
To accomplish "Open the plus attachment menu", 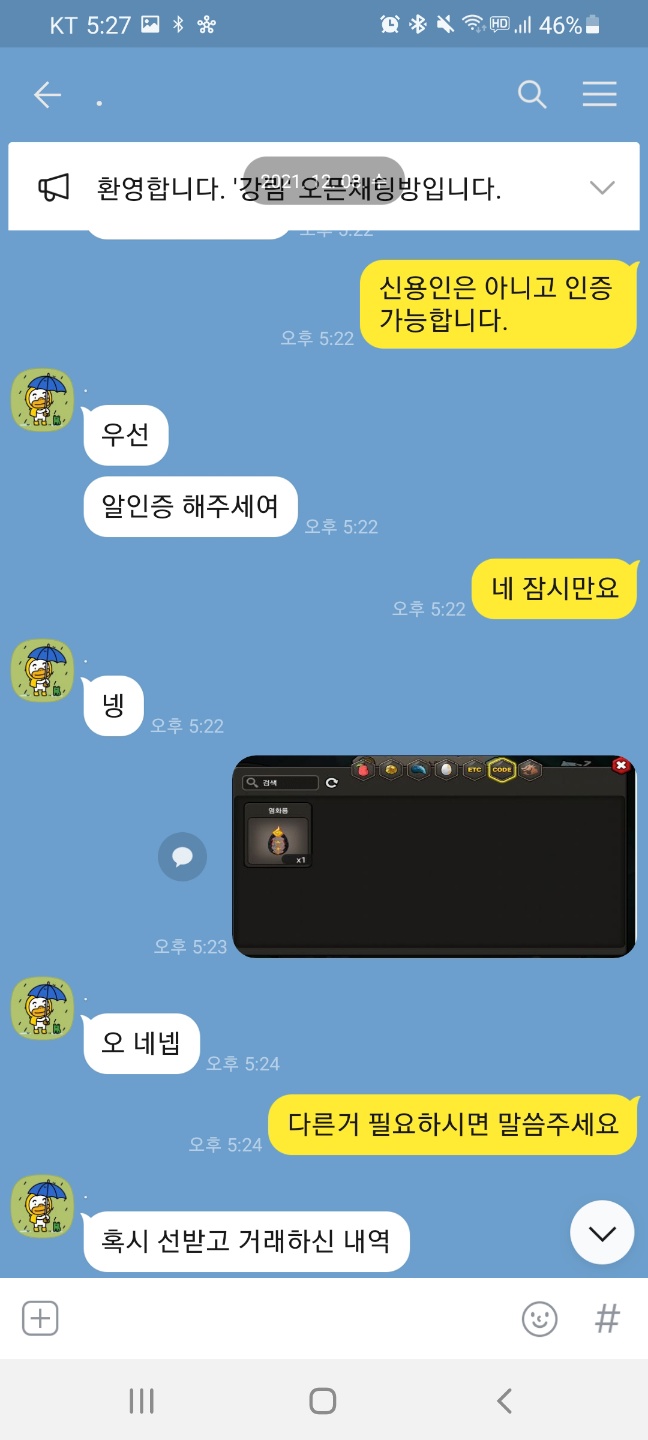I will (40, 1319).
